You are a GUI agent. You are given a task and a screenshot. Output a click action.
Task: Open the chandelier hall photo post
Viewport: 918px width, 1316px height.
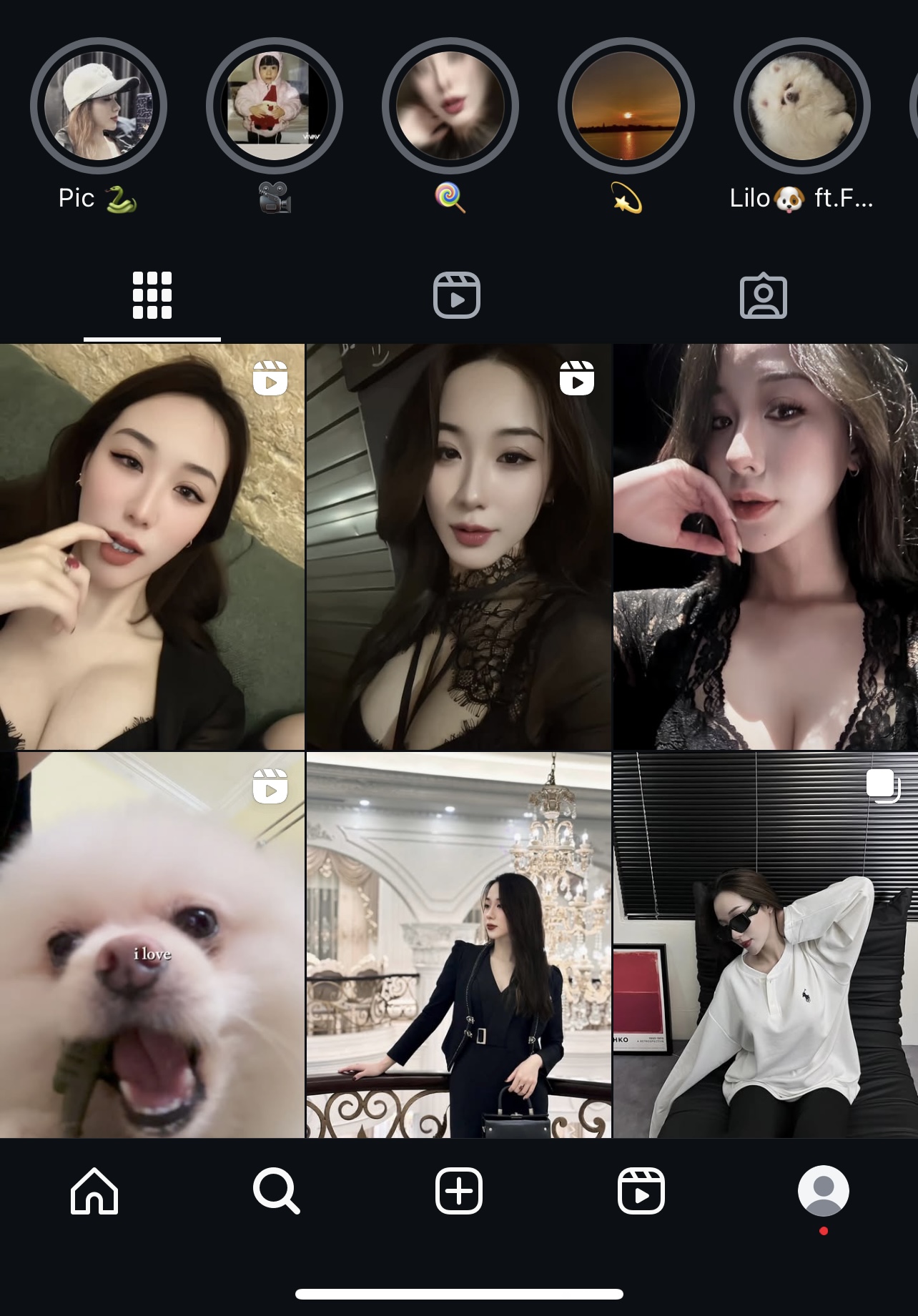(x=458, y=944)
